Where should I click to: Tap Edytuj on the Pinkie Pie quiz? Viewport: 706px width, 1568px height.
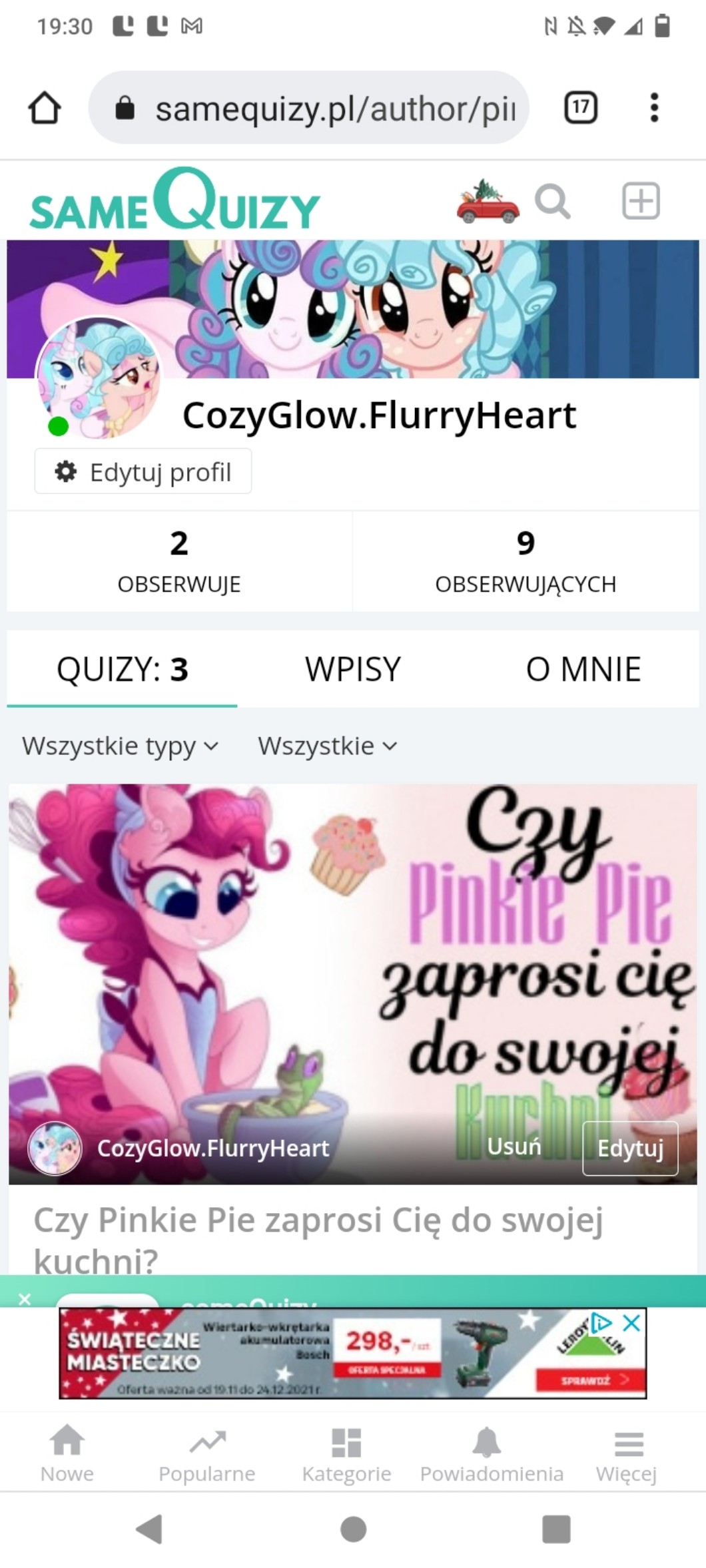(630, 1148)
